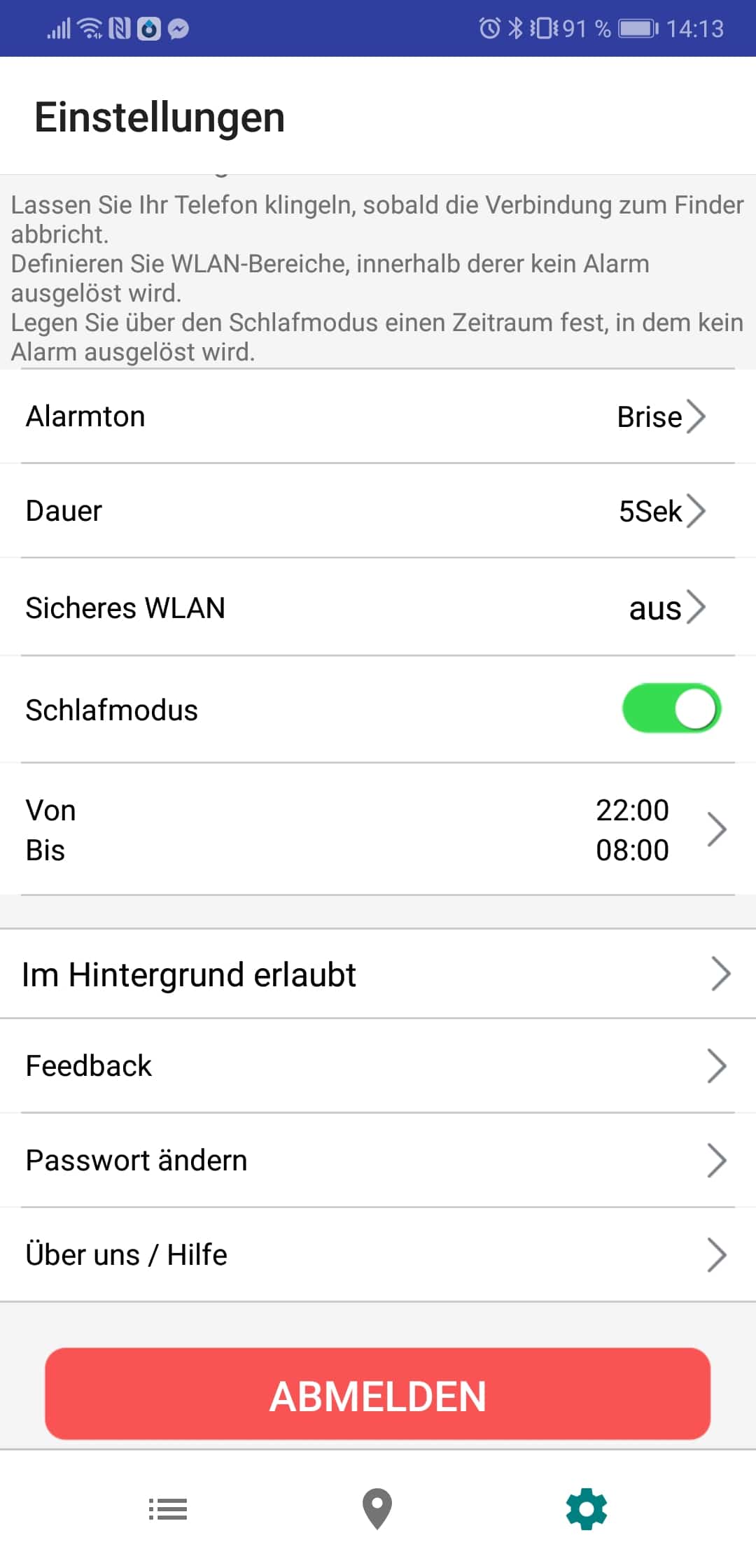Select Passwort ändern
This screenshot has width=756, height=1568.
378,1160
